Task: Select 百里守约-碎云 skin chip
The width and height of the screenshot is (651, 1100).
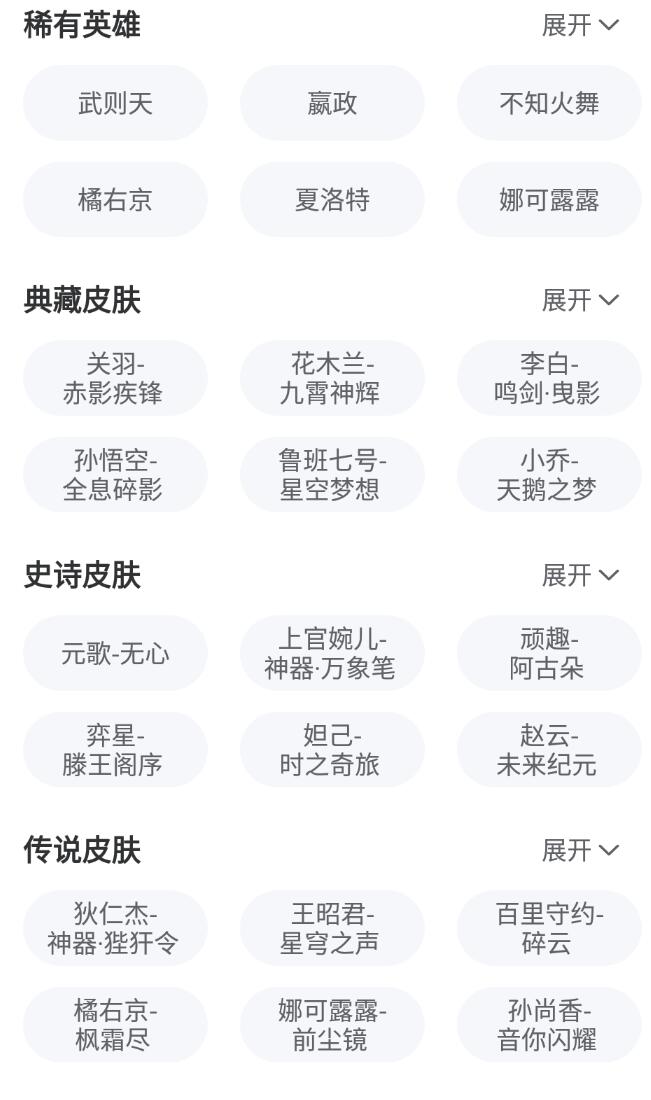Action: [x=549, y=928]
